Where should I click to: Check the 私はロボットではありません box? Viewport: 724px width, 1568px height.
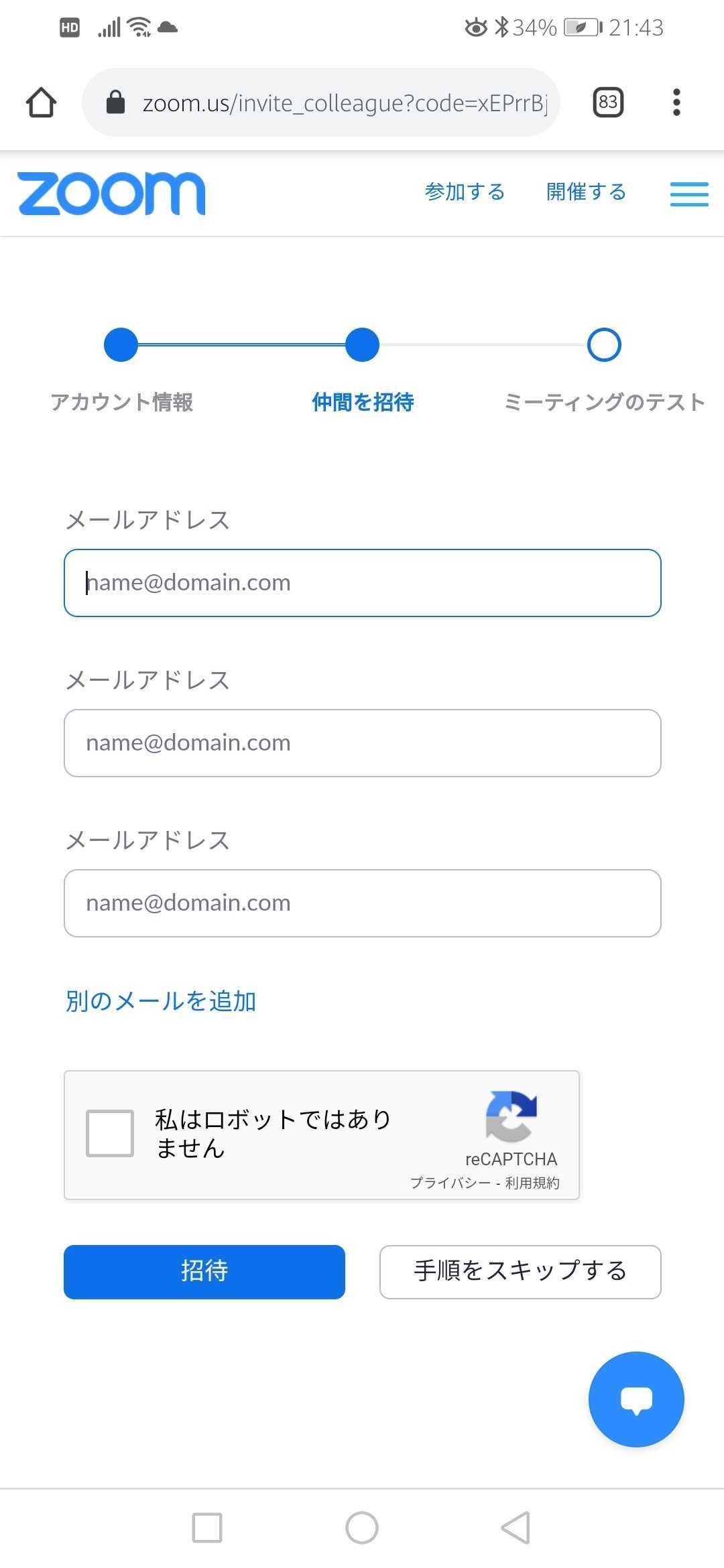pyautogui.click(x=110, y=1133)
